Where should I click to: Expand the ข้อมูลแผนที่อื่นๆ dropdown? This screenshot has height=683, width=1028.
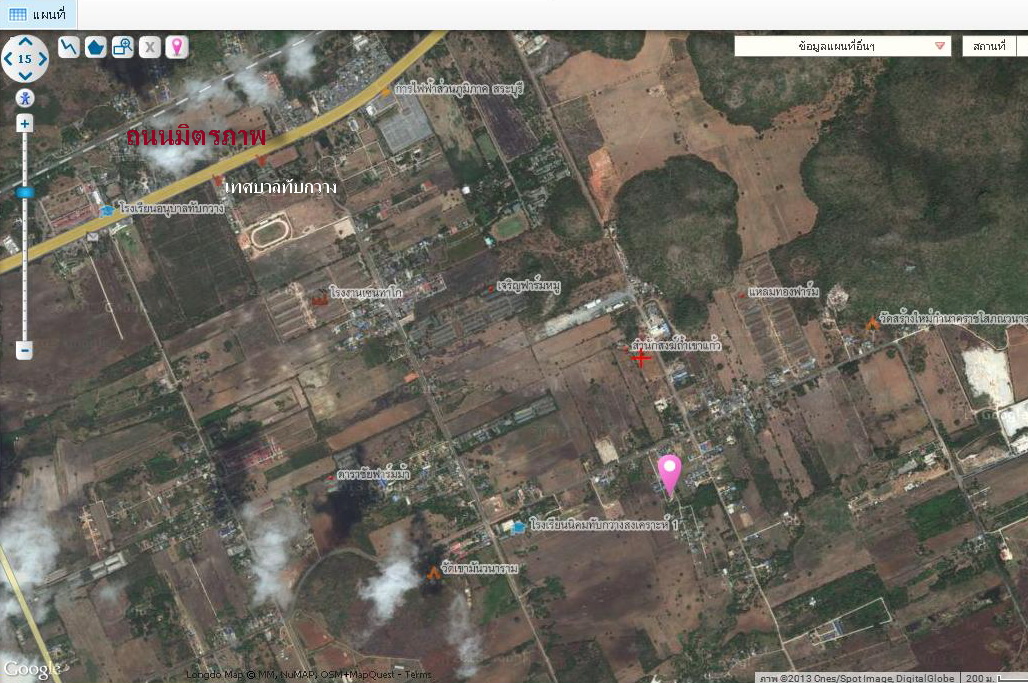(842, 46)
